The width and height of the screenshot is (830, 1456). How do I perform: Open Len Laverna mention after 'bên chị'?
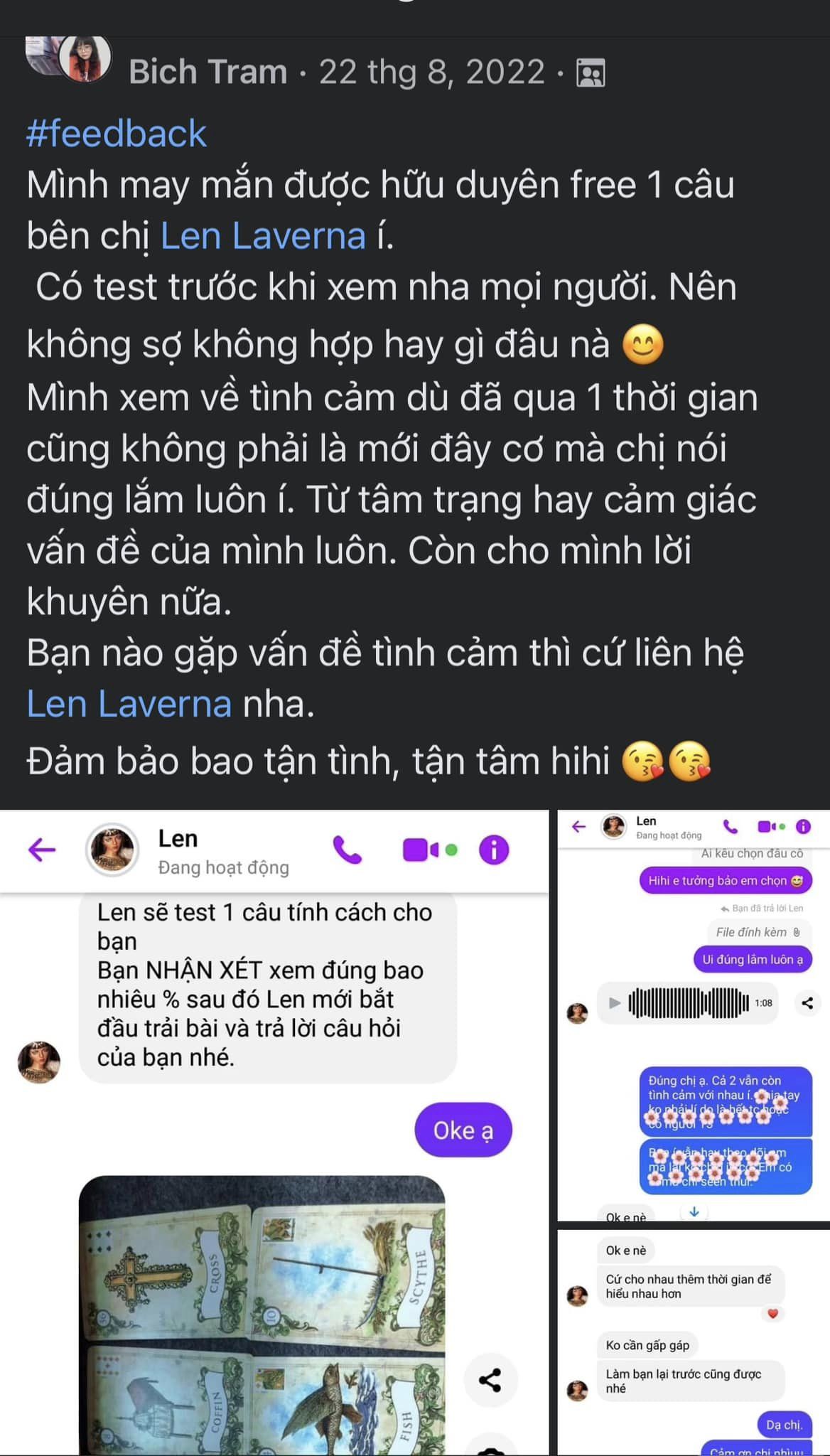(x=263, y=236)
